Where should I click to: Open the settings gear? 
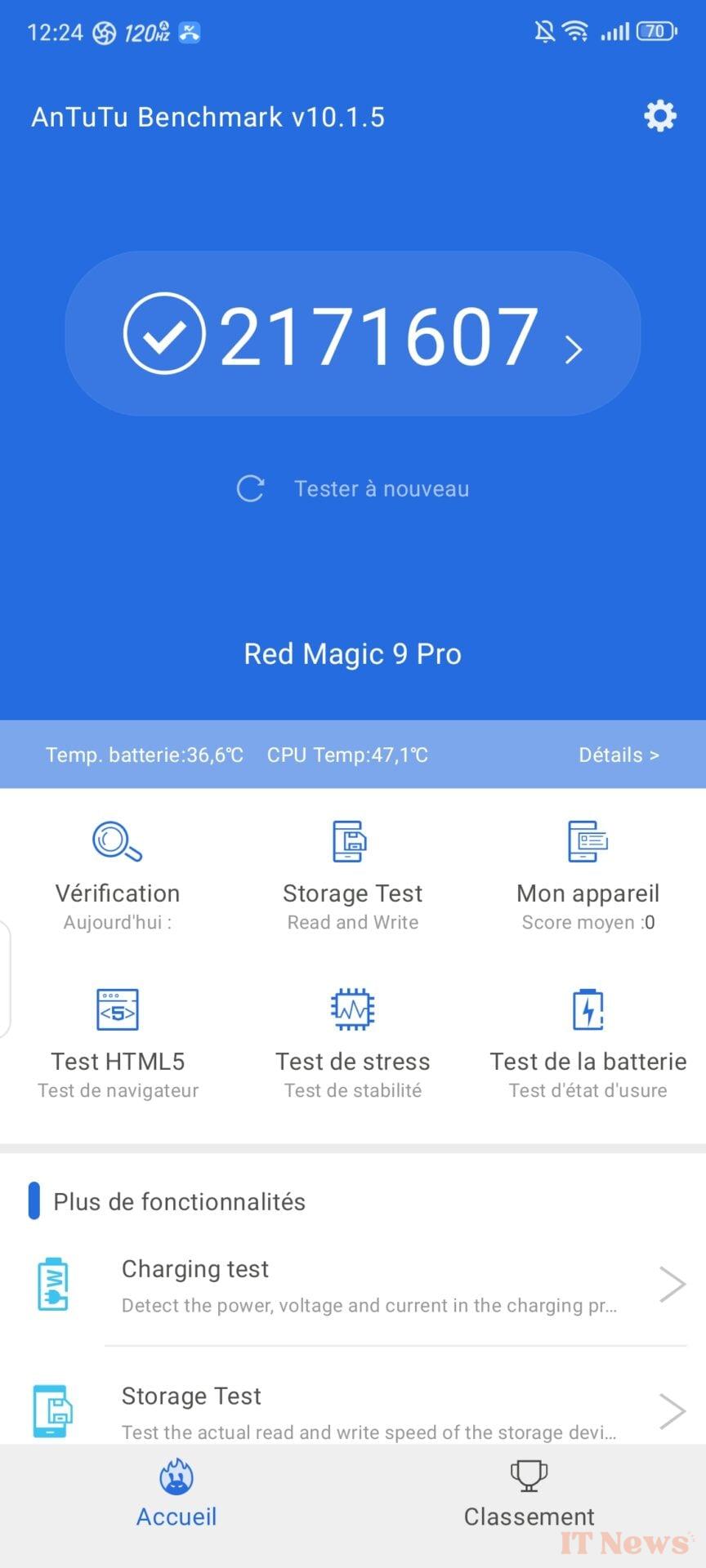pyautogui.click(x=660, y=116)
